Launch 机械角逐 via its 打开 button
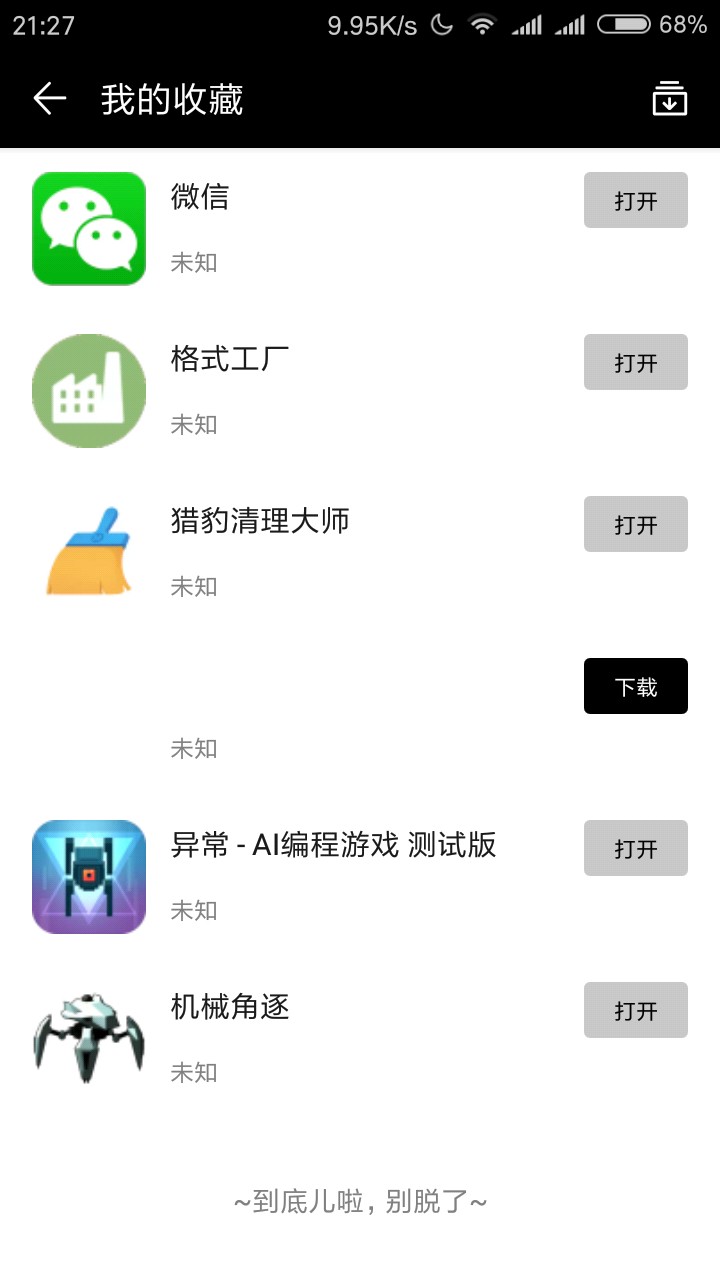The width and height of the screenshot is (720, 1280). (x=635, y=1010)
